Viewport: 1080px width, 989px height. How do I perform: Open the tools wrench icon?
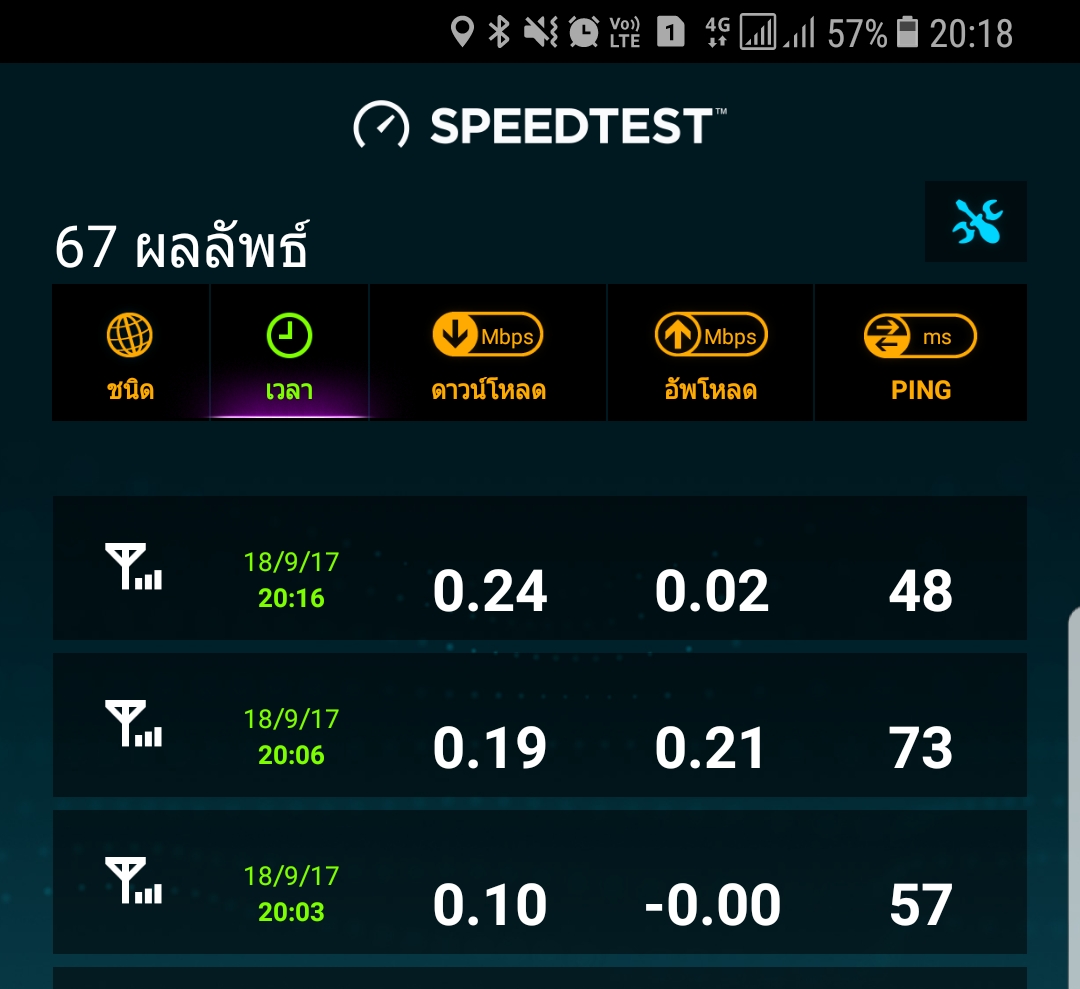click(x=976, y=221)
